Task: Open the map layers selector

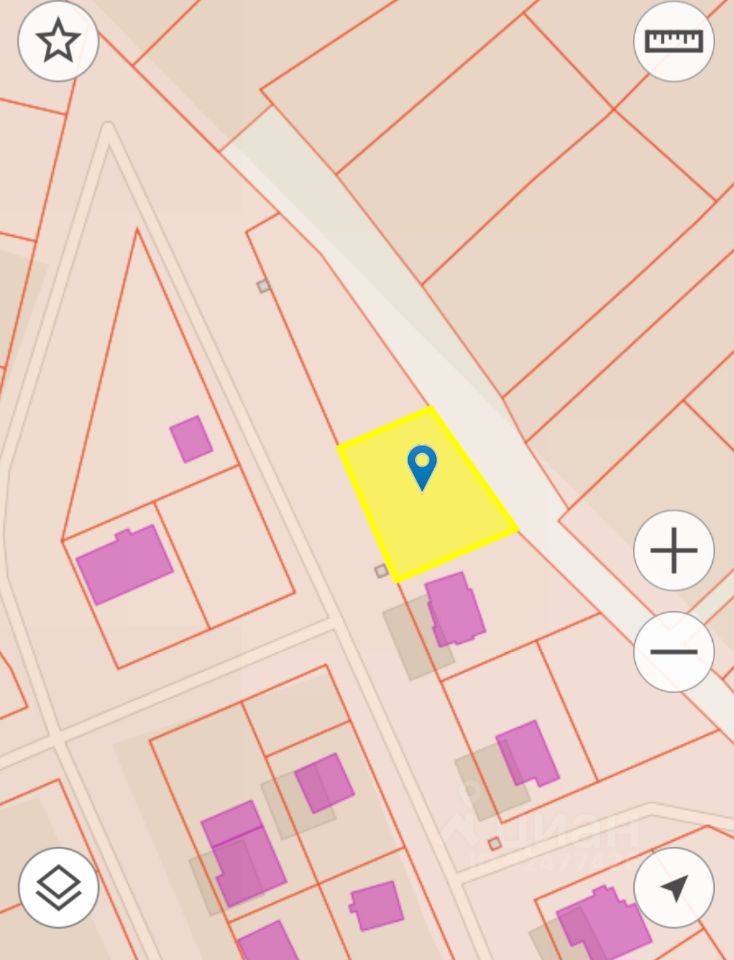Action: pyautogui.click(x=58, y=887)
